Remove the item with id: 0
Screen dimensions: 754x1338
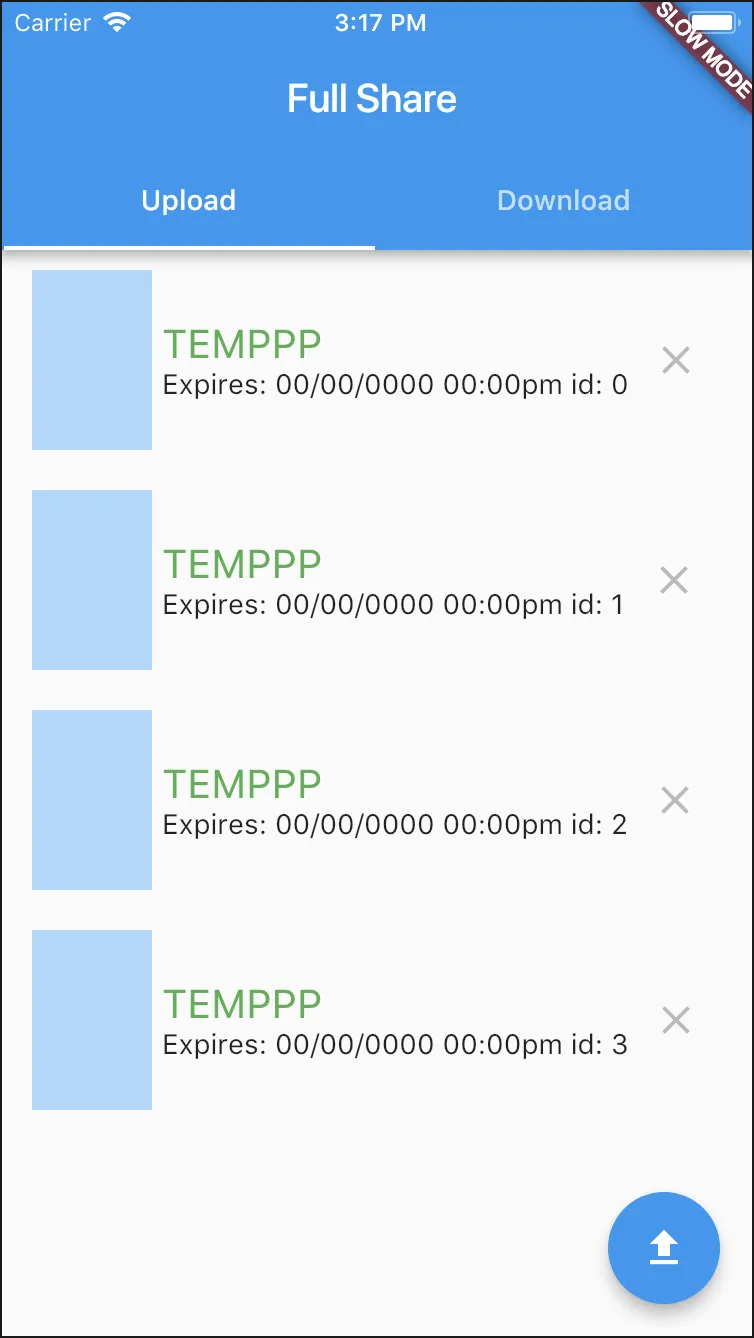tap(676, 360)
